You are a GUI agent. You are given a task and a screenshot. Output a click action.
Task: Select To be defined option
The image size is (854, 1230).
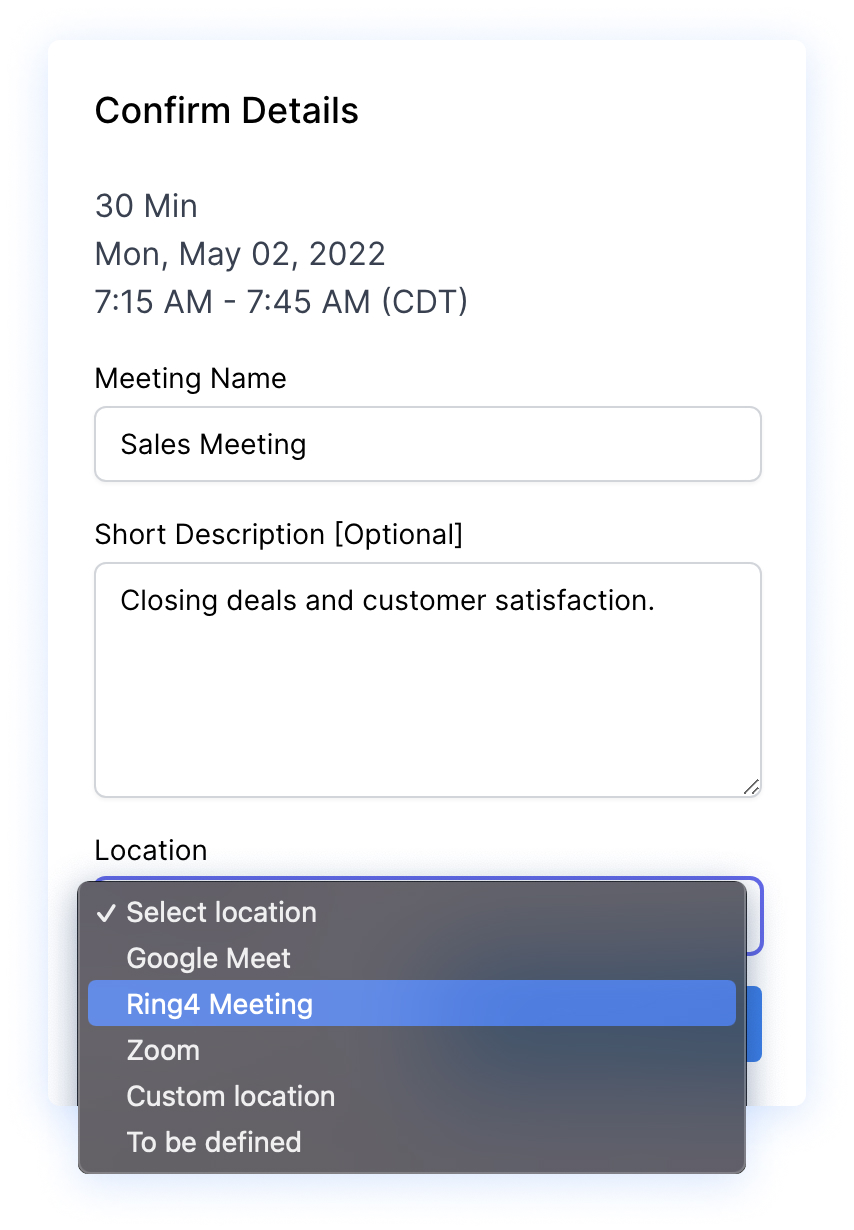pos(213,1142)
